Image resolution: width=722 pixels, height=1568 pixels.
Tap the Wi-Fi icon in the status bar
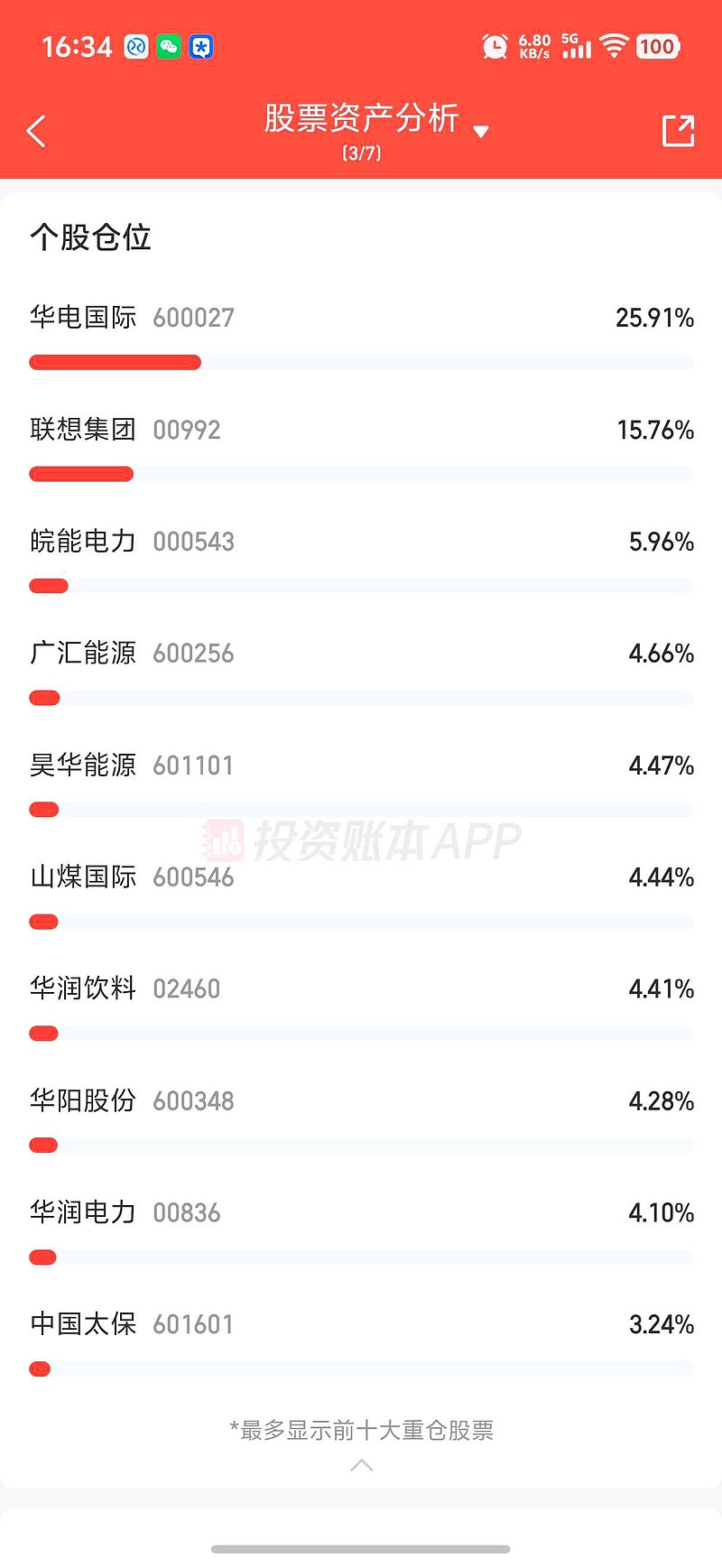click(615, 45)
